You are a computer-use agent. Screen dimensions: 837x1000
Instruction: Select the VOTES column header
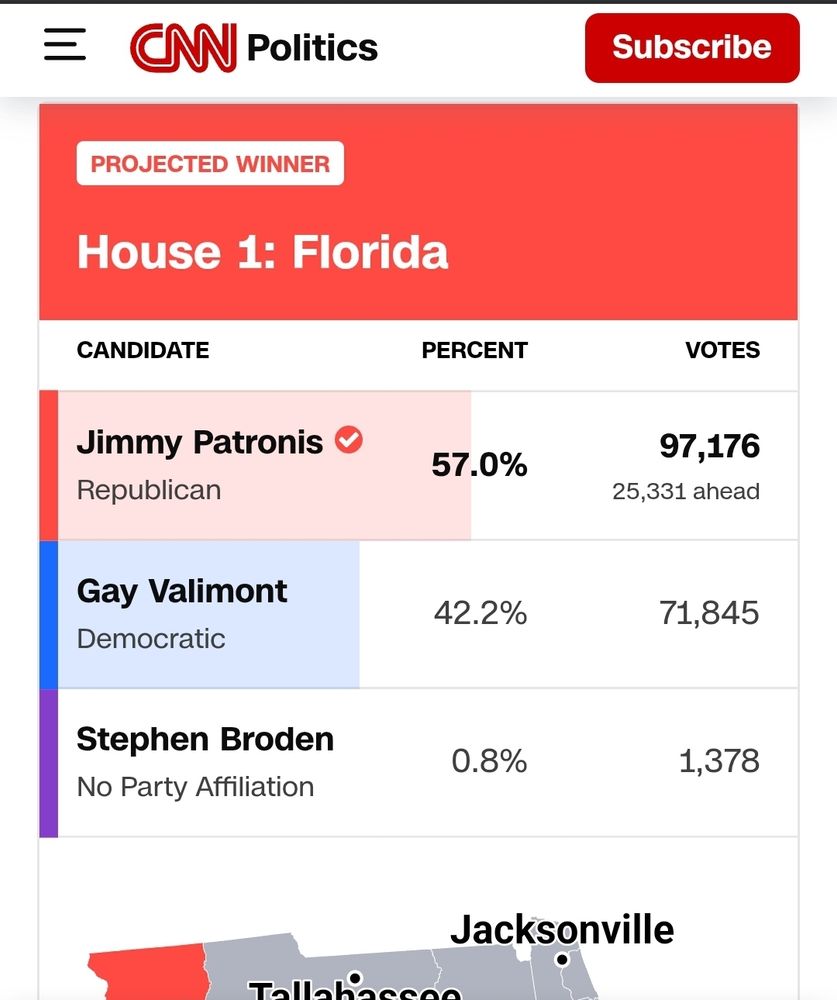click(x=722, y=350)
